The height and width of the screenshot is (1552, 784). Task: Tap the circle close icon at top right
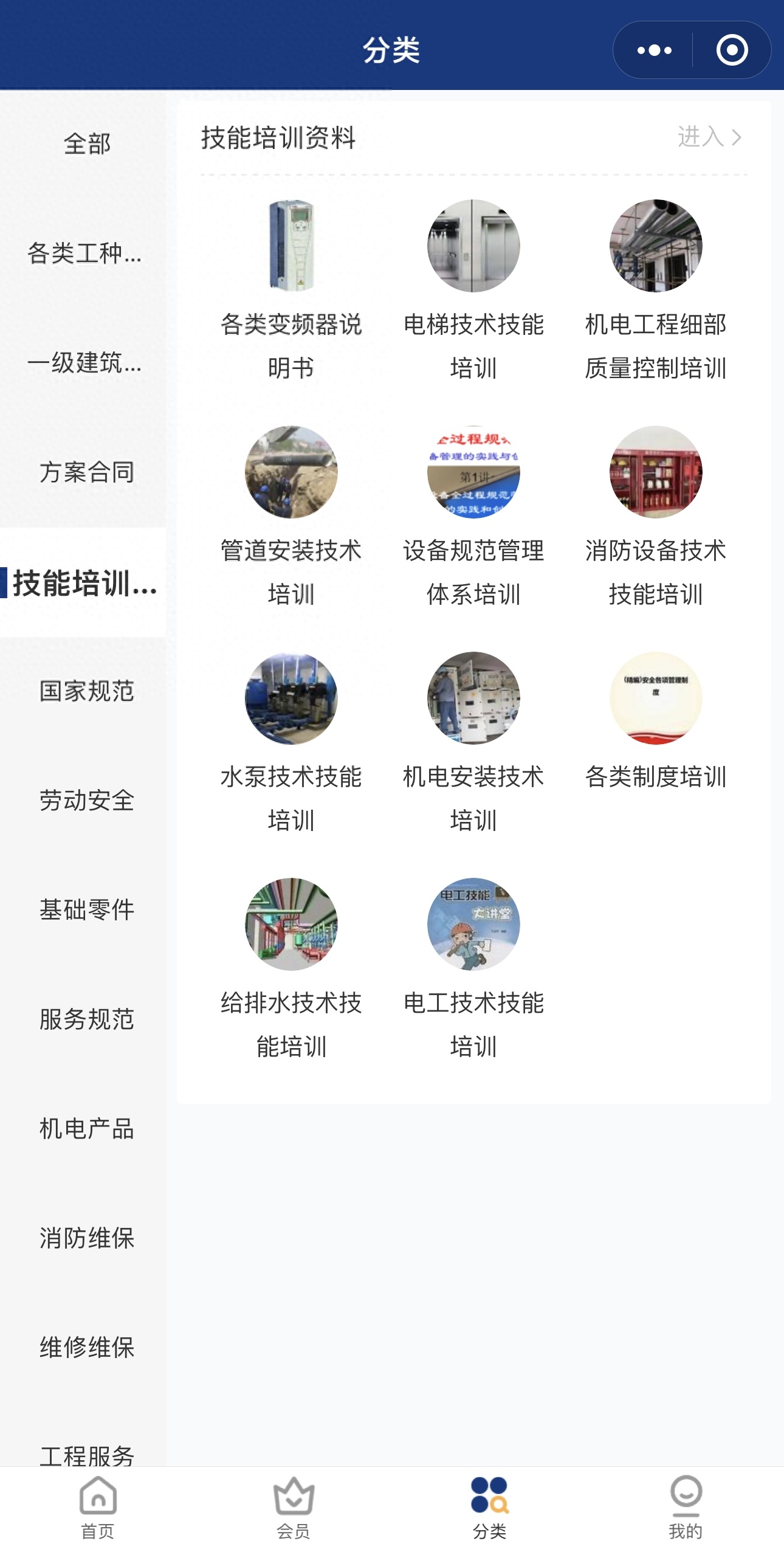pos(732,50)
